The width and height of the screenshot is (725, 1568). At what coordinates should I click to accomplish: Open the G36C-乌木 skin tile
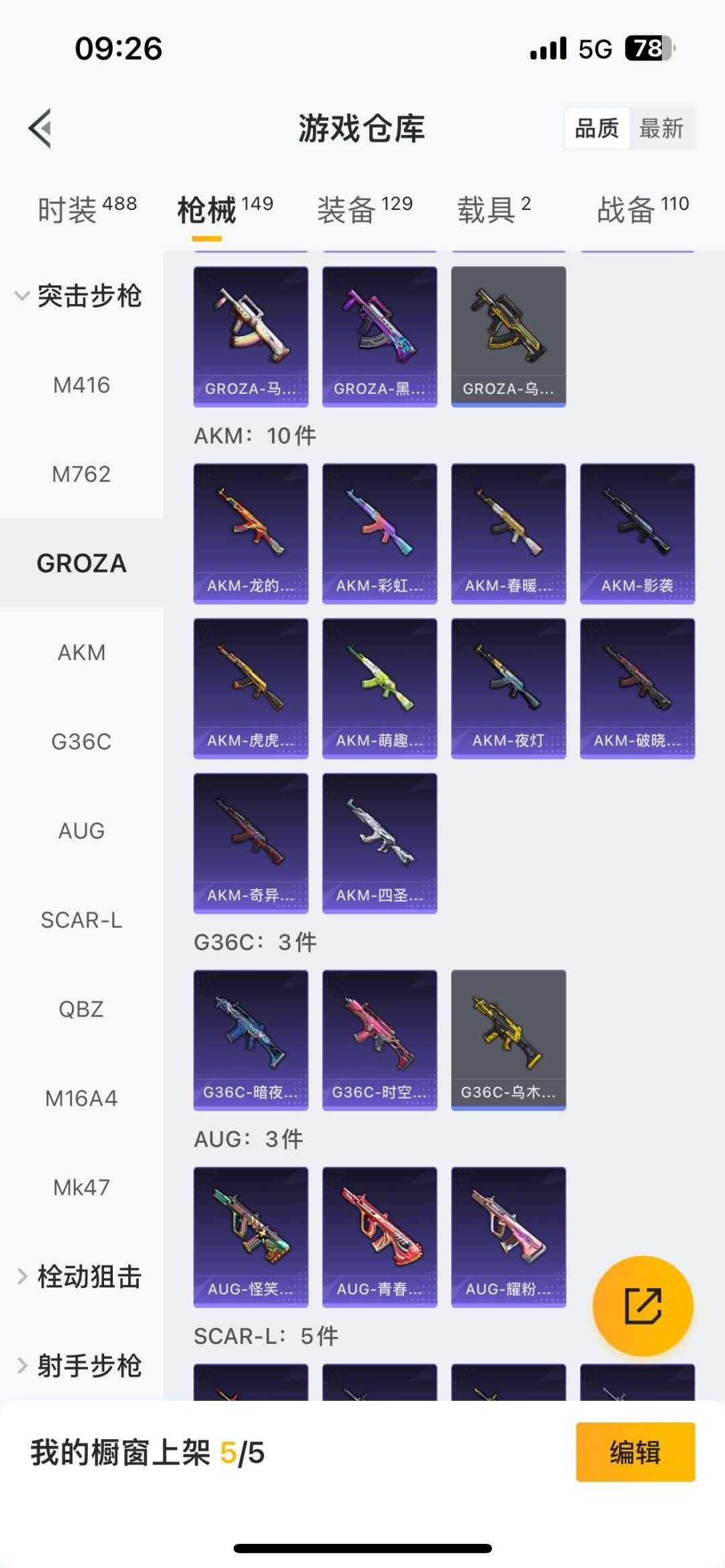pos(508,1040)
